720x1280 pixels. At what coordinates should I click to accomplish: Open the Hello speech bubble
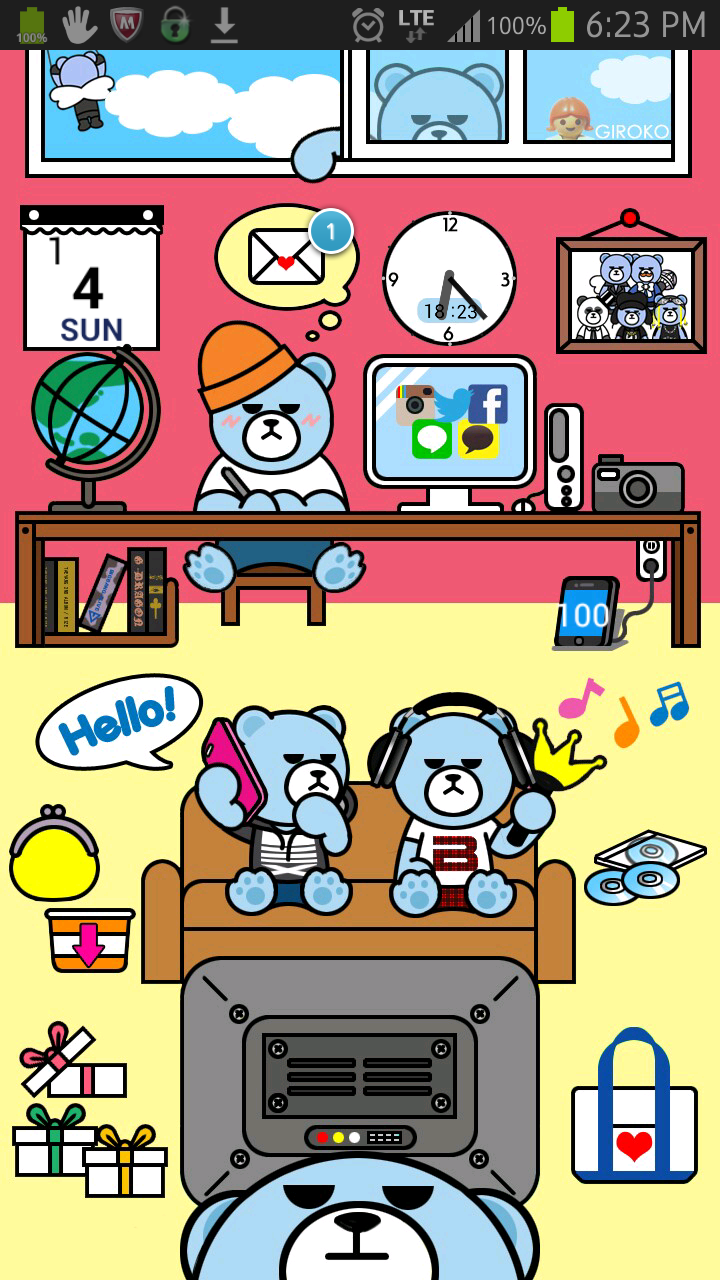120,719
